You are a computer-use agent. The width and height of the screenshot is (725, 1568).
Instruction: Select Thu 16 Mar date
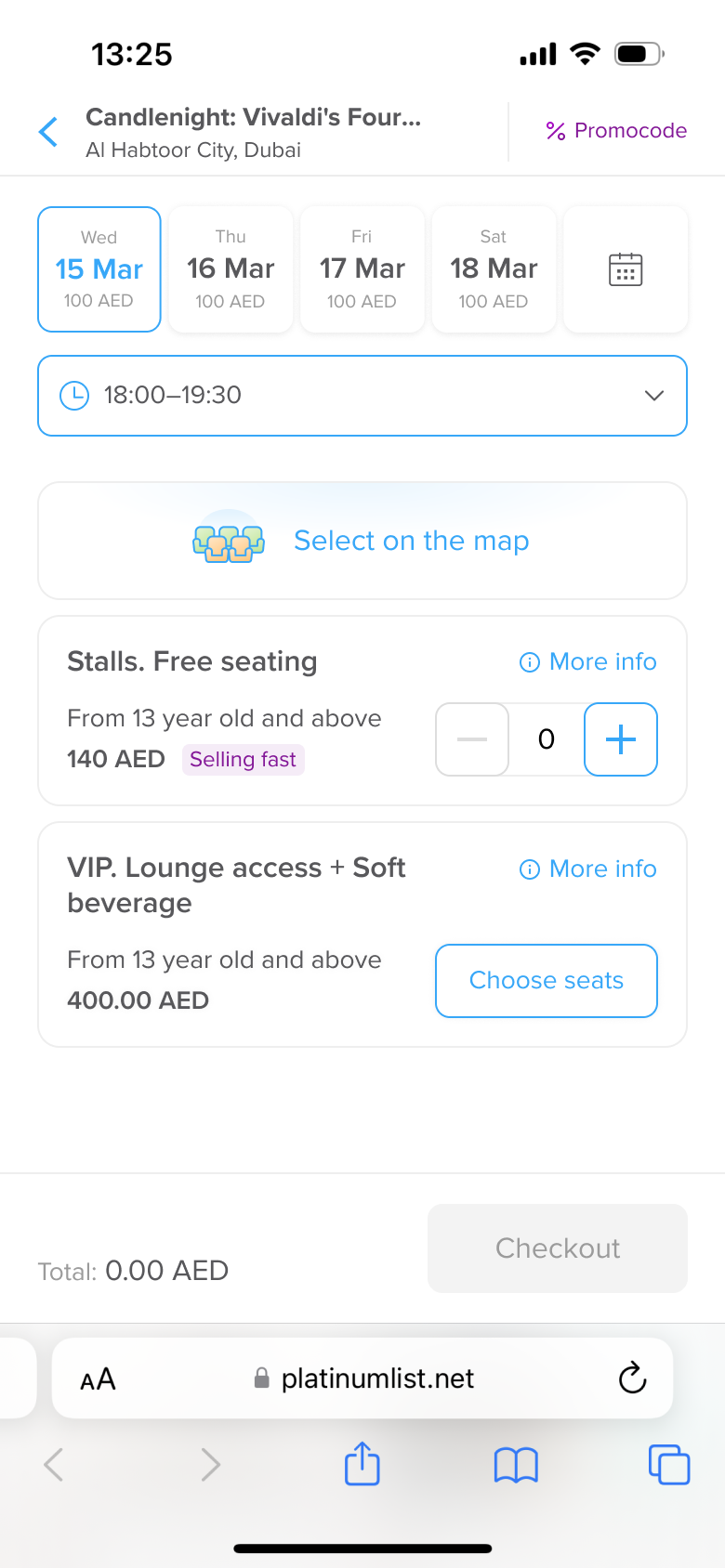tap(231, 269)
